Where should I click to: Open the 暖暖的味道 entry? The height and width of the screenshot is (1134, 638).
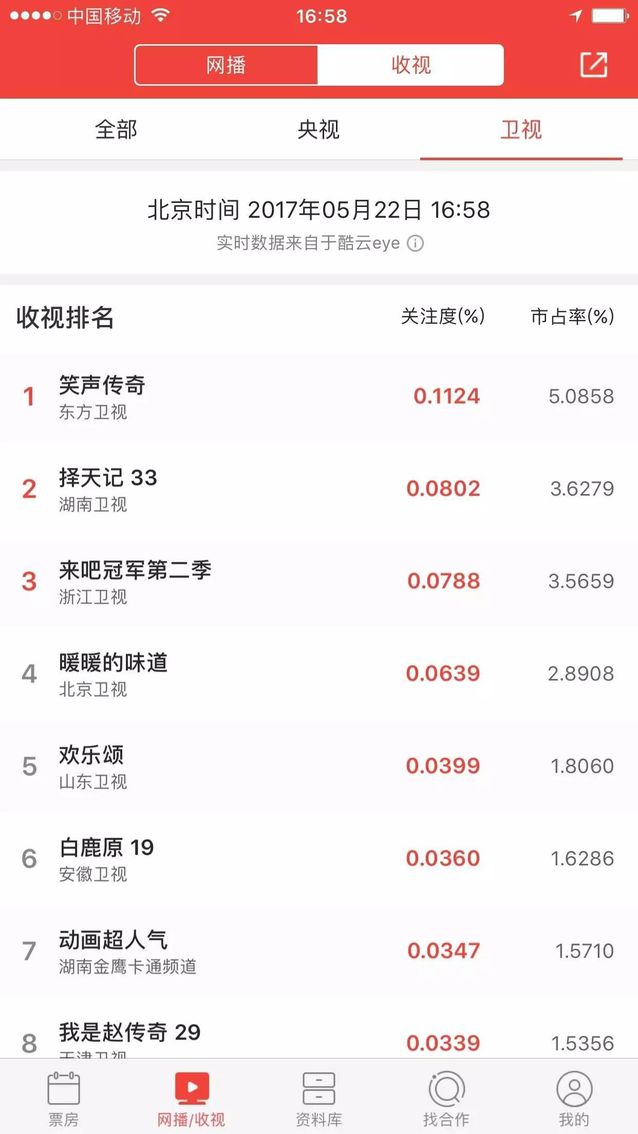pos(319,674)
